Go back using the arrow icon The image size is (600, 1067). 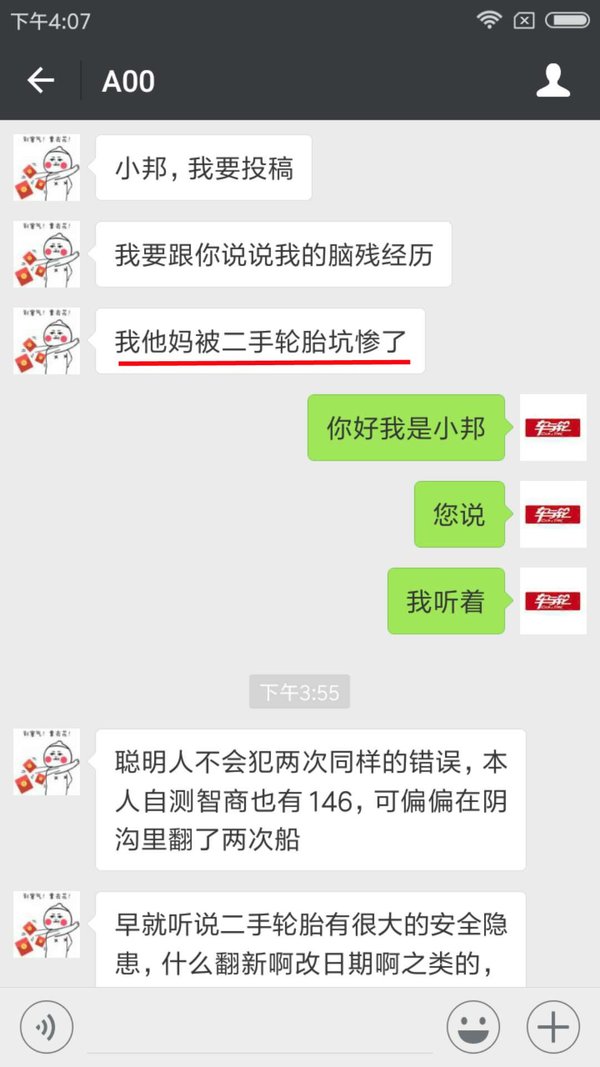point(41,81)
